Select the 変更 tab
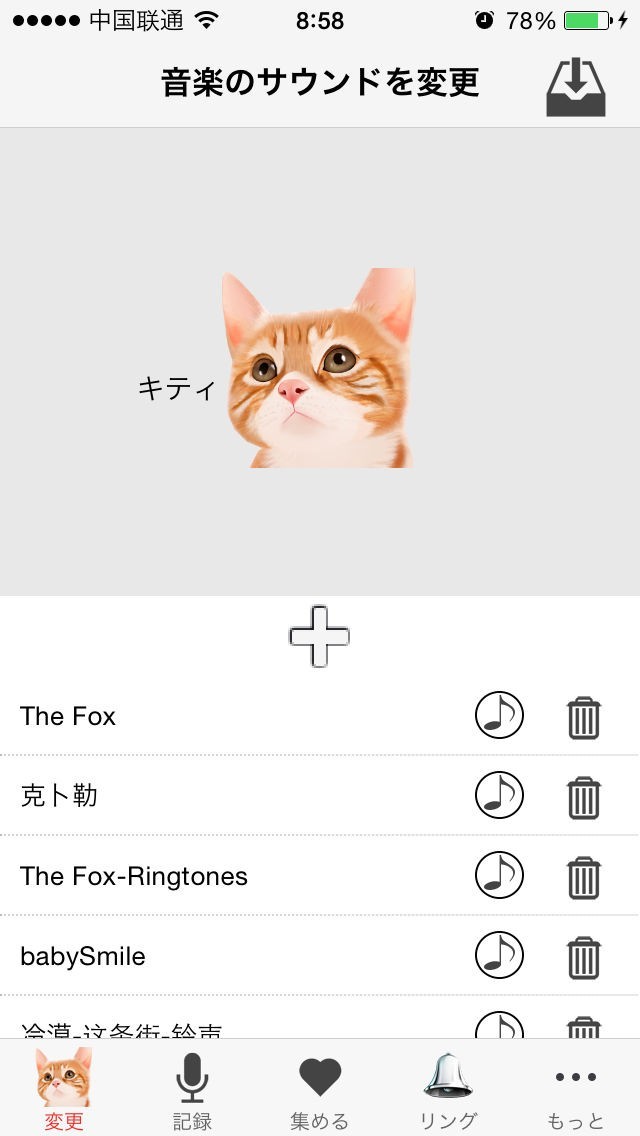 coord(64,1090)
